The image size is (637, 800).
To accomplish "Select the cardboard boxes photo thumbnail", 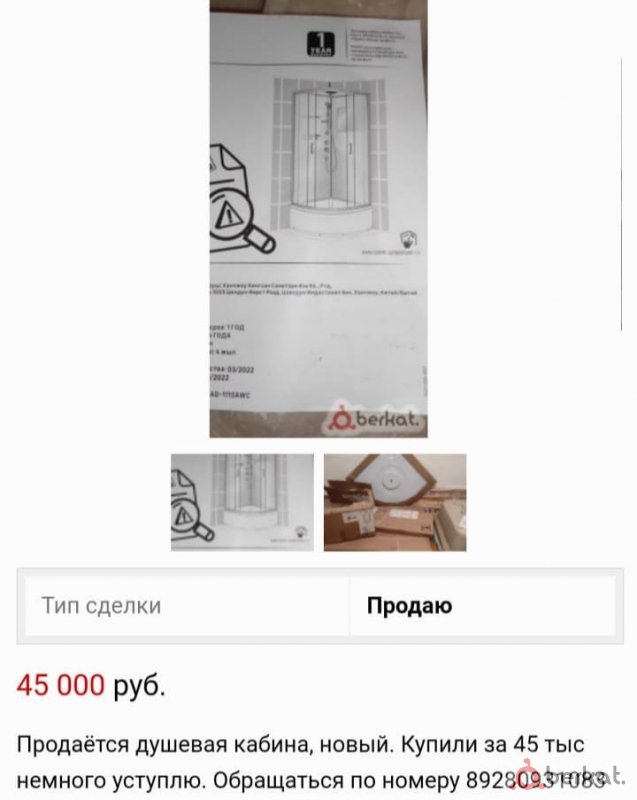I will [394, 502].
